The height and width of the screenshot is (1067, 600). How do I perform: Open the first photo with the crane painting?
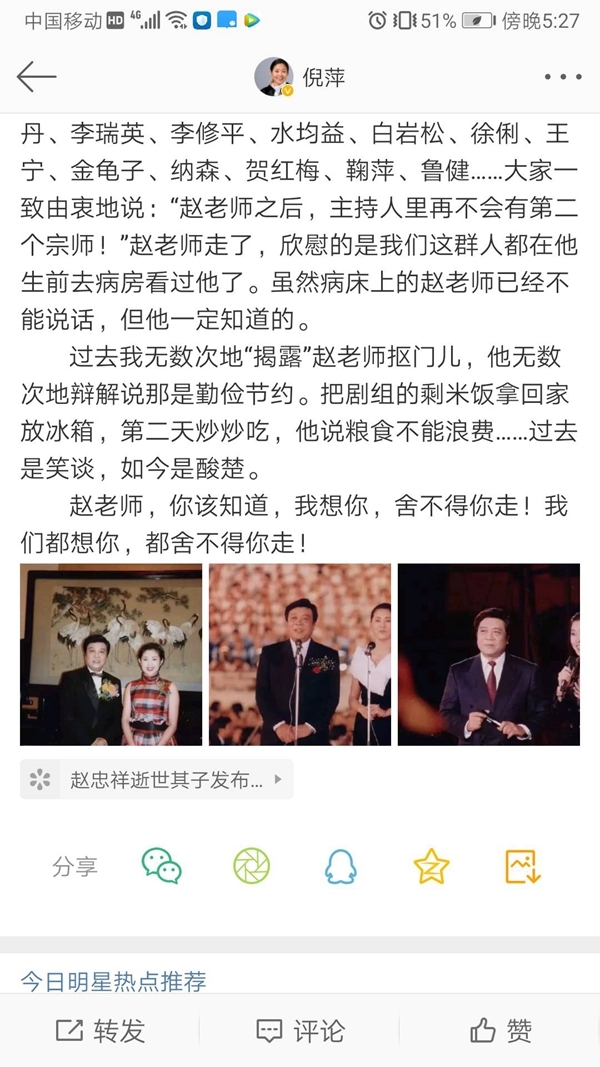tap(111, 655)
